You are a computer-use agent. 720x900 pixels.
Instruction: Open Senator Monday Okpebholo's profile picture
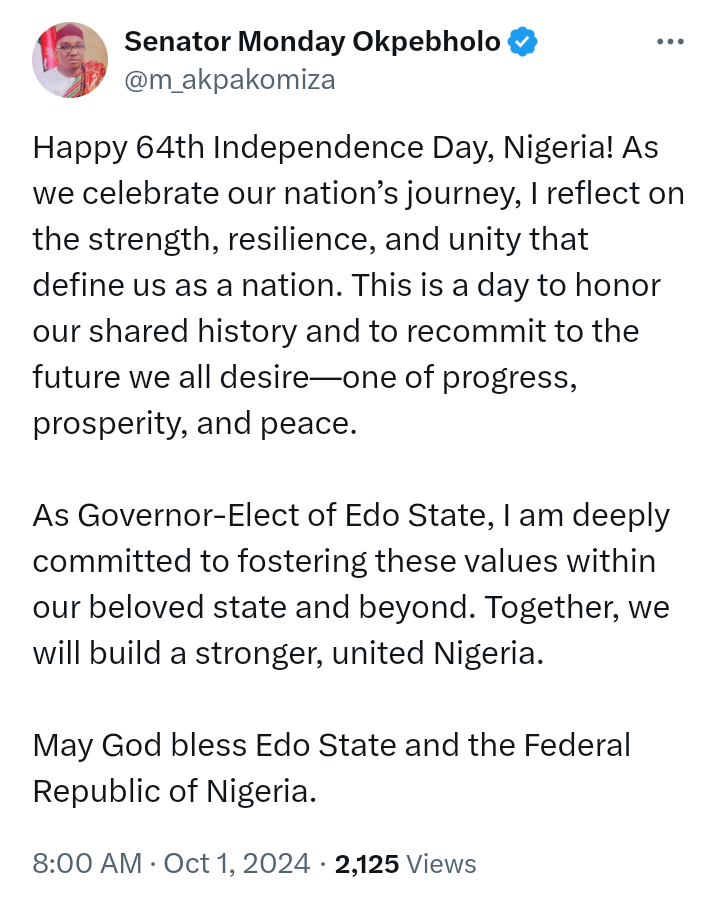70,60
